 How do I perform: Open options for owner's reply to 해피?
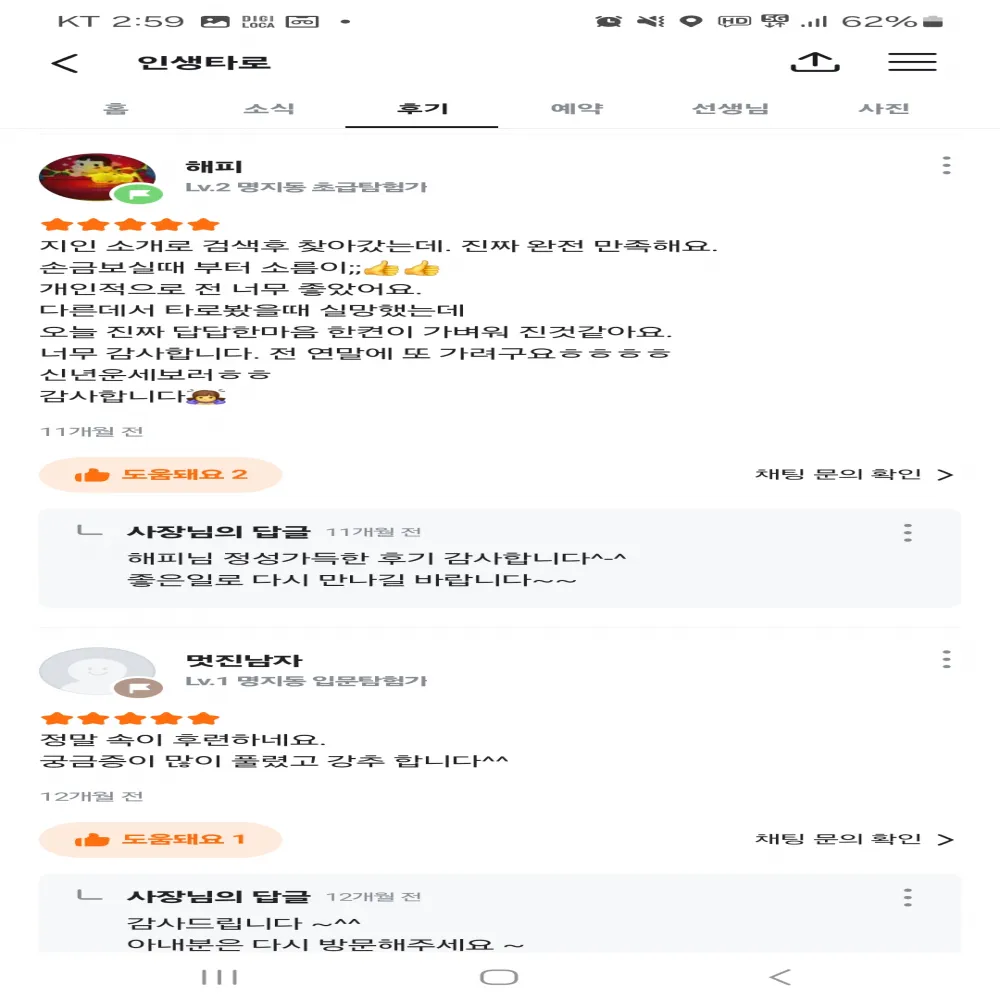(907, 532)
